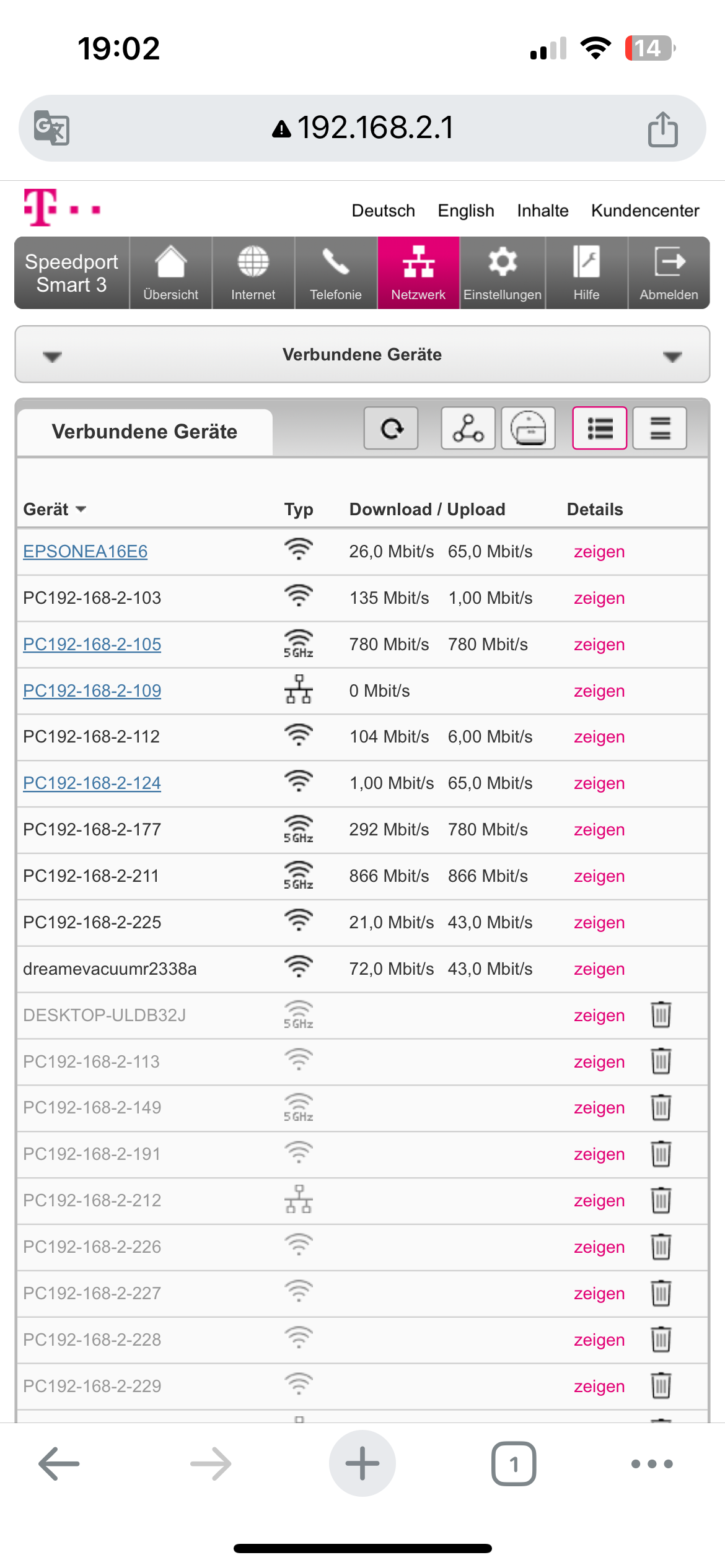The image size is (725, 1568).
Task: Switch to the Telefonie section
Action: (335, 273)
